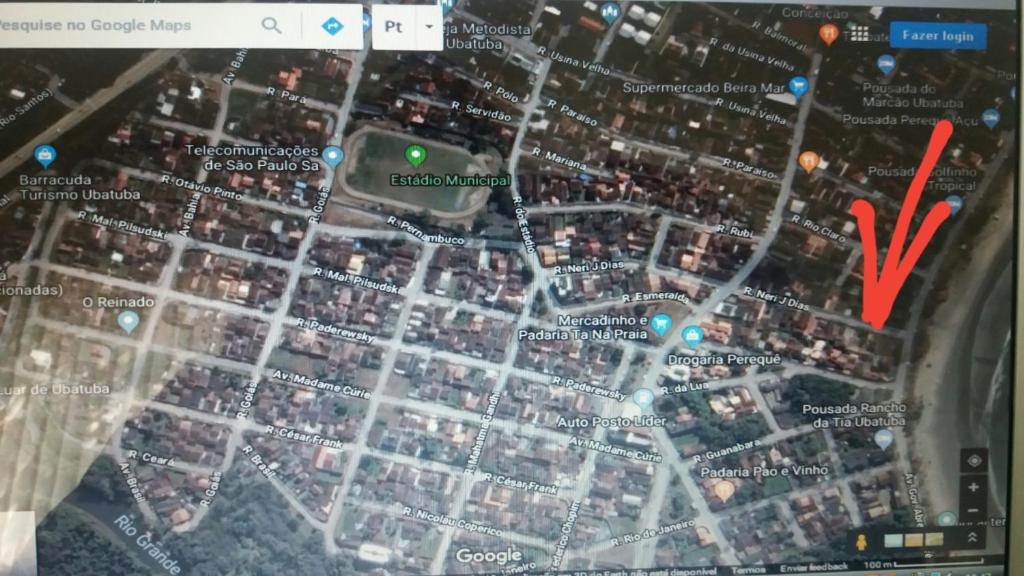Open the Google apps grid icon
The image size is (1024, 576).
[859, 32]
